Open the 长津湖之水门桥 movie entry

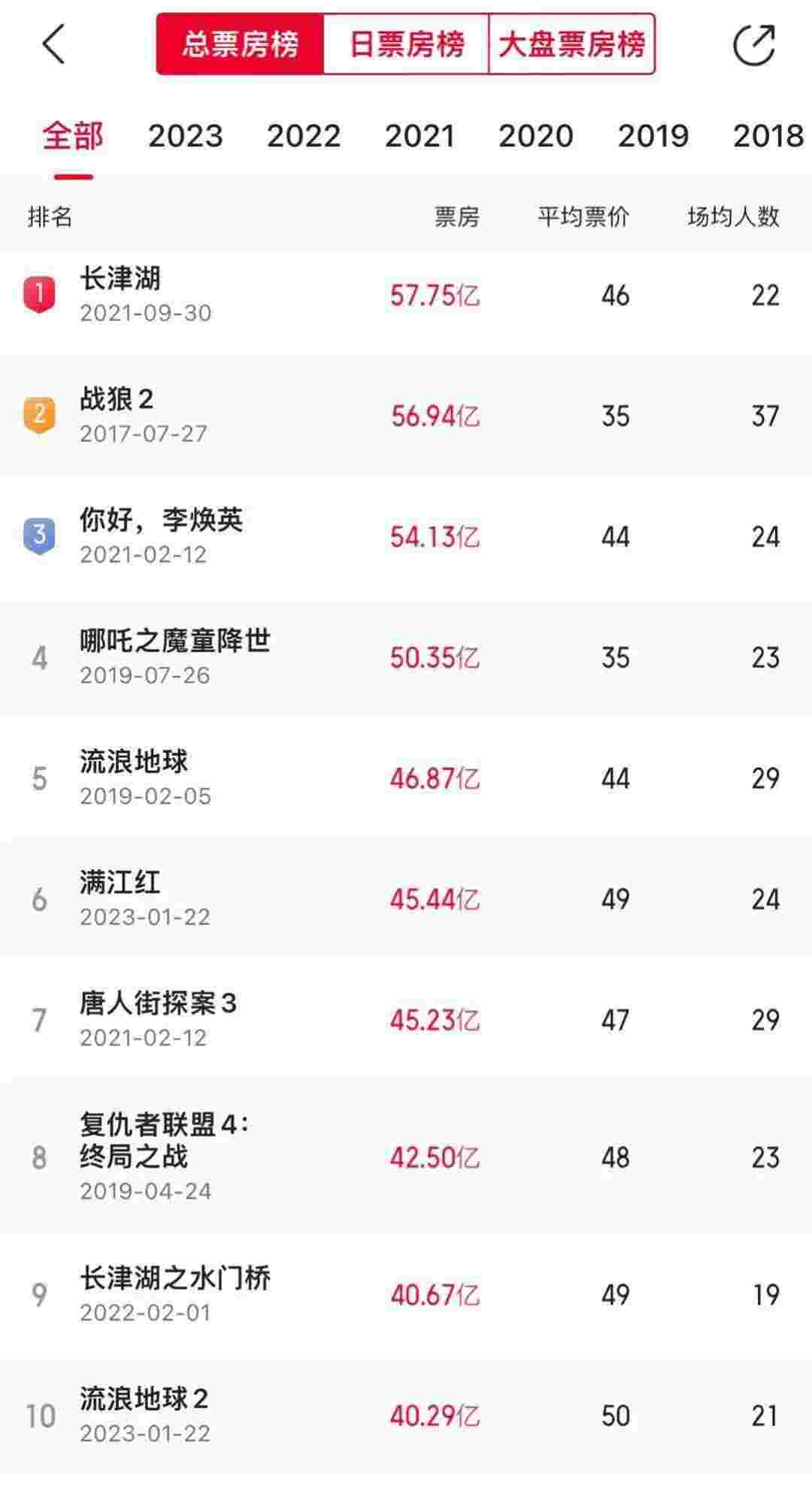pyautogui.click(x=406, y=1294)
